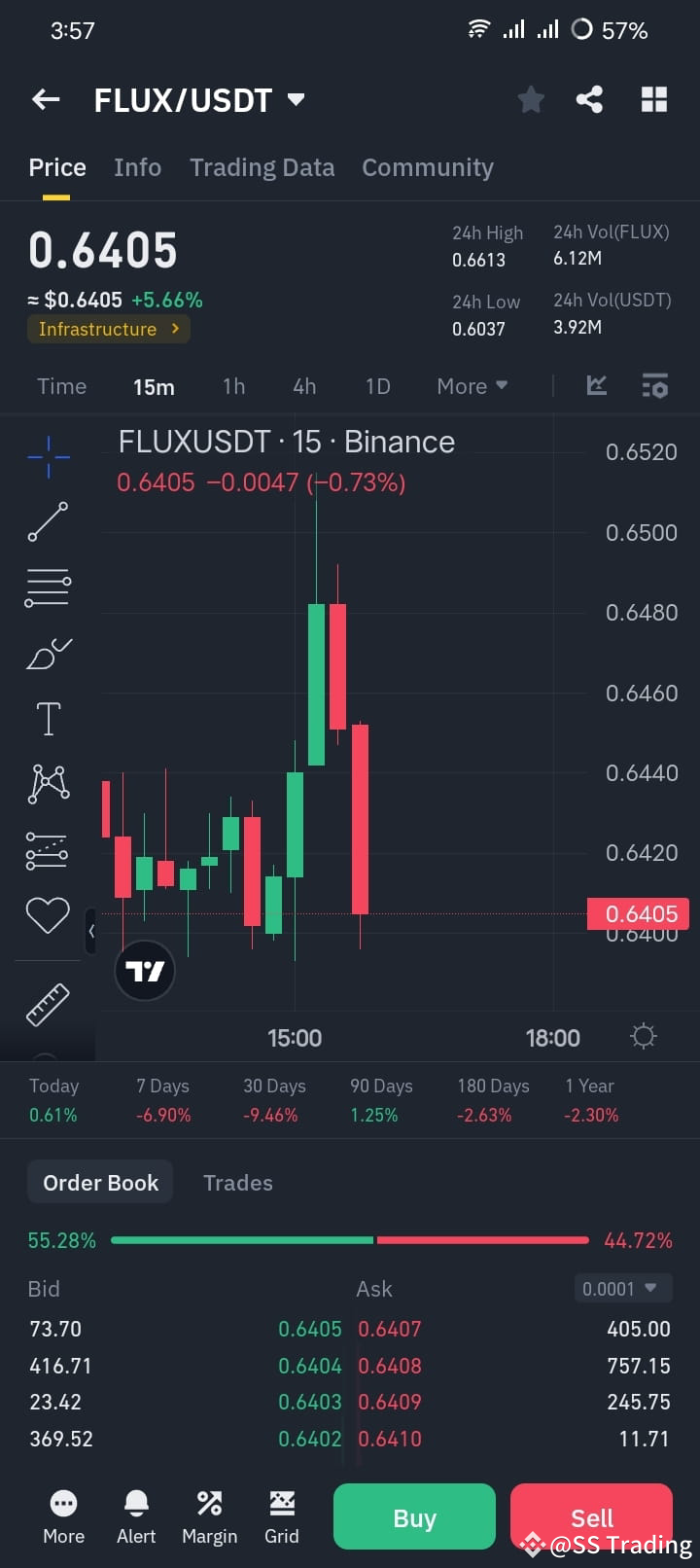Image resolution: width=700 pixels, height=1568 pixels.
Task: Select the brush drawing tool
Action: [48, 654]
